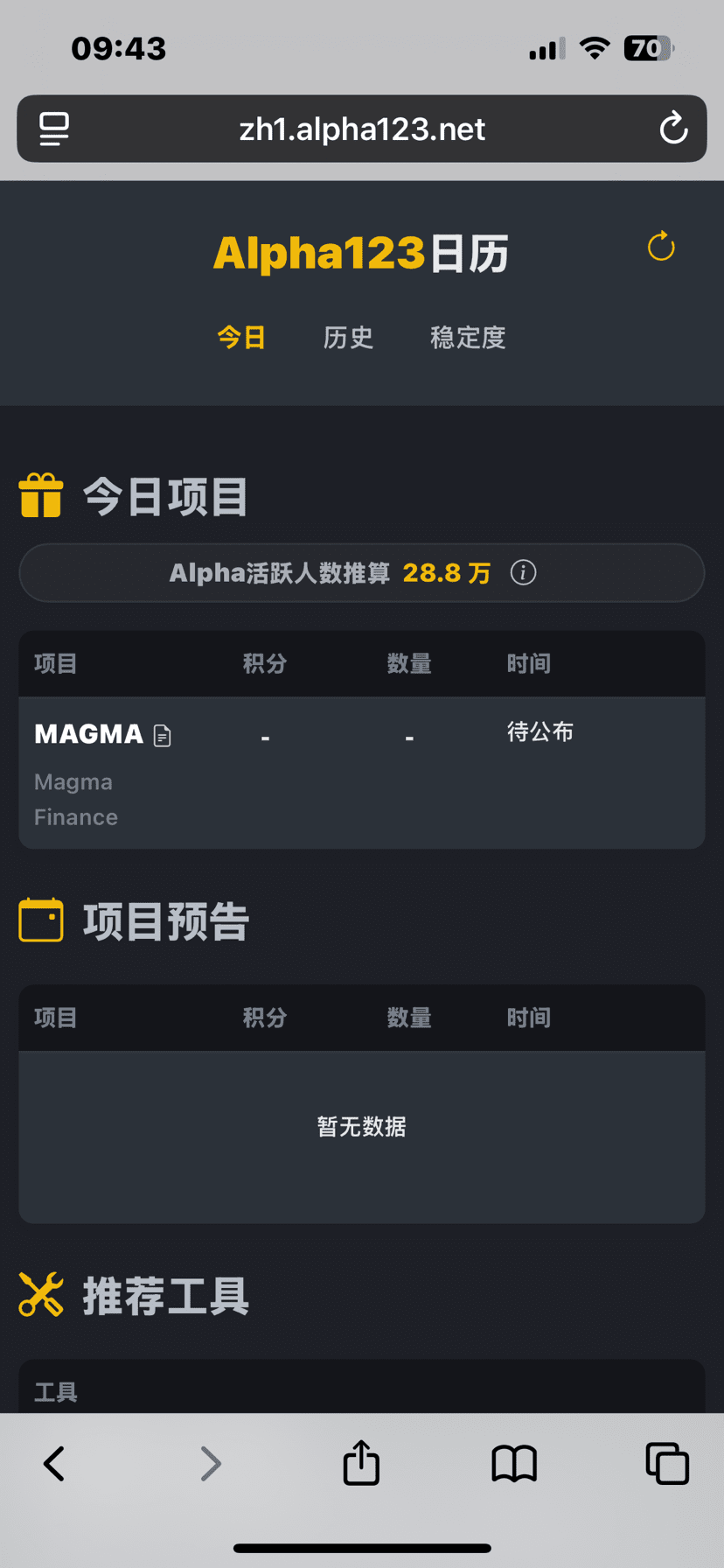Image resolution: width=724 pixels, height=1568 pixels.
Task: Tap the battery indicator showing 70
Action: click(x=649, y=48)
